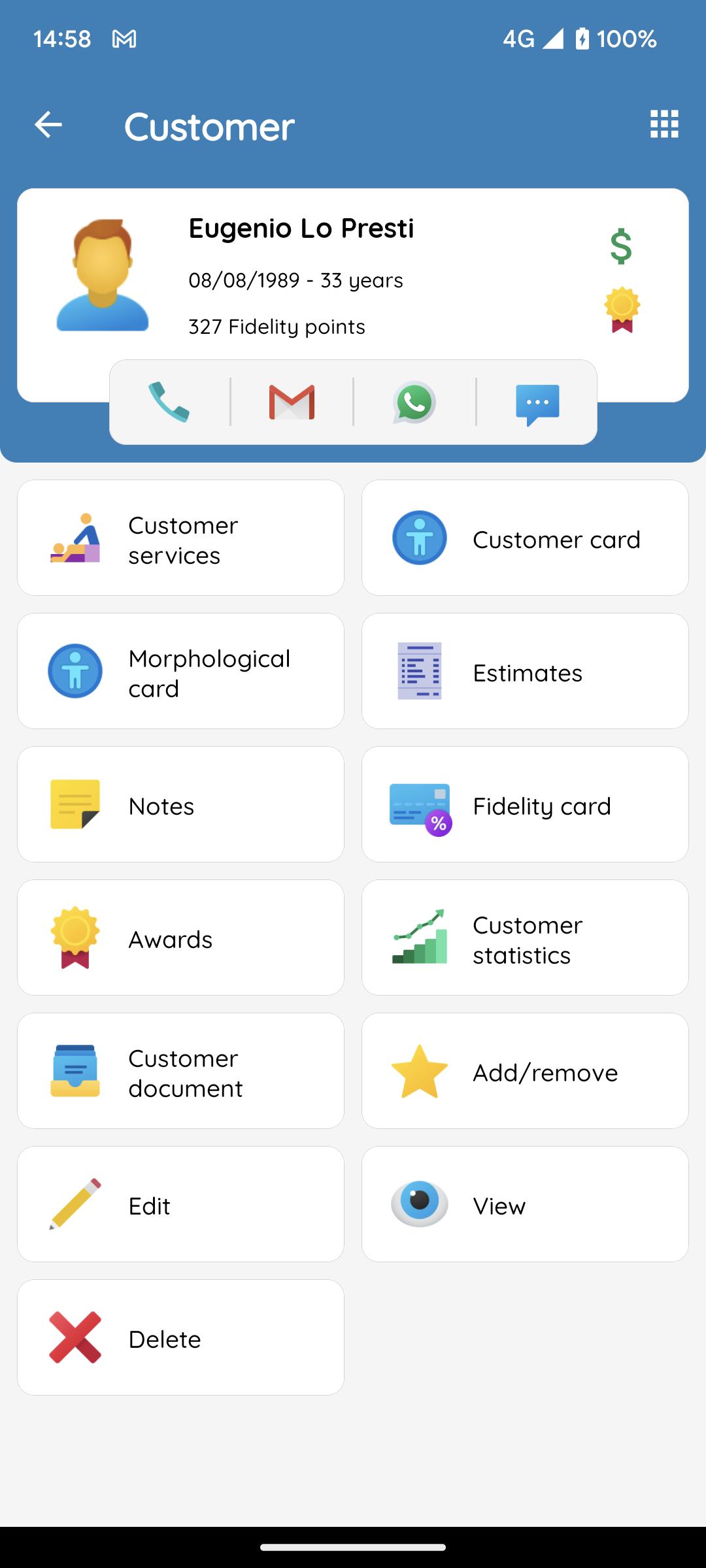Open Customer document

click(180, 1071)
